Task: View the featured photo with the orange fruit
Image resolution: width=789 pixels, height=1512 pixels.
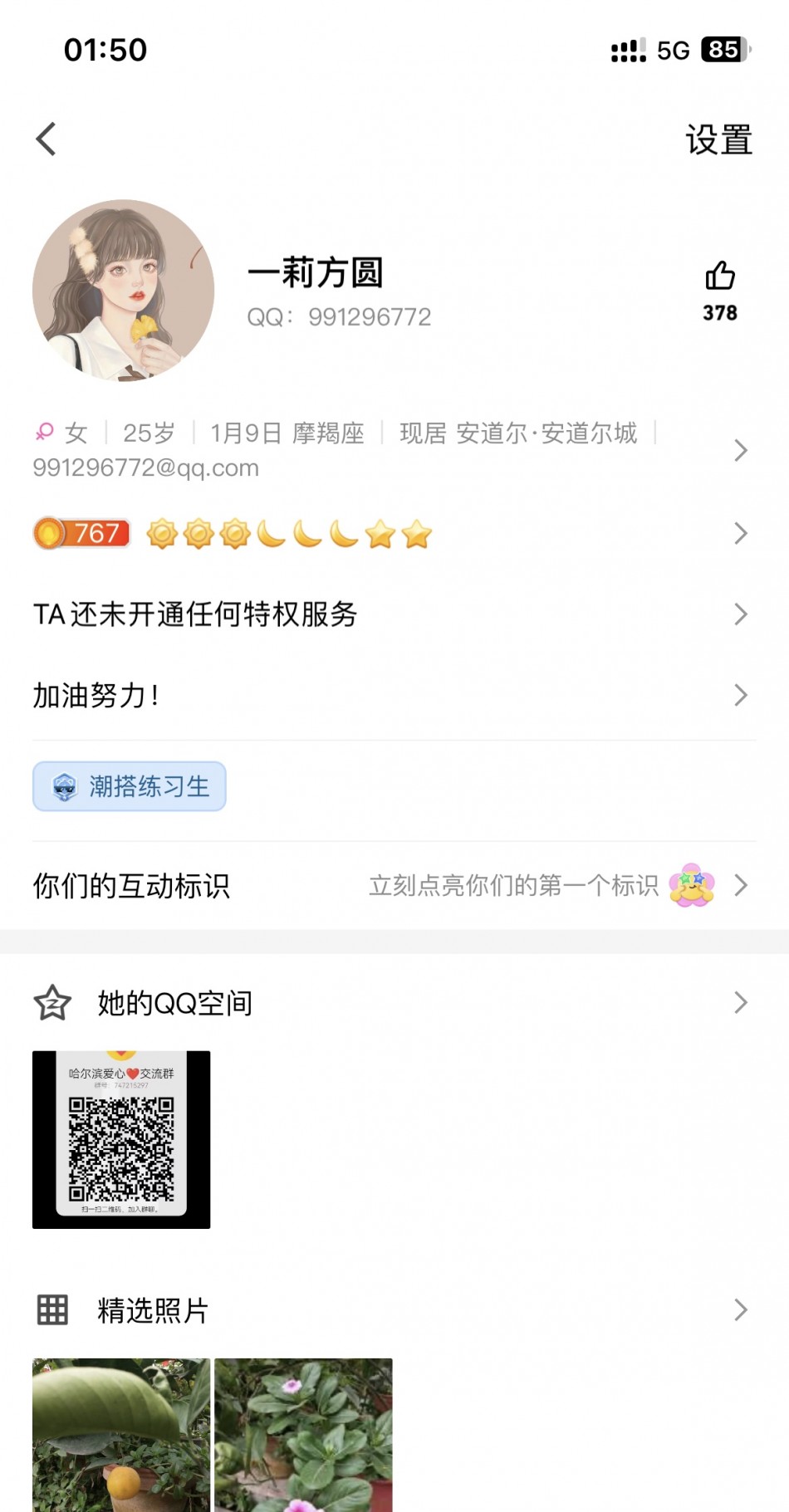Action: [x=121, y=1435]
